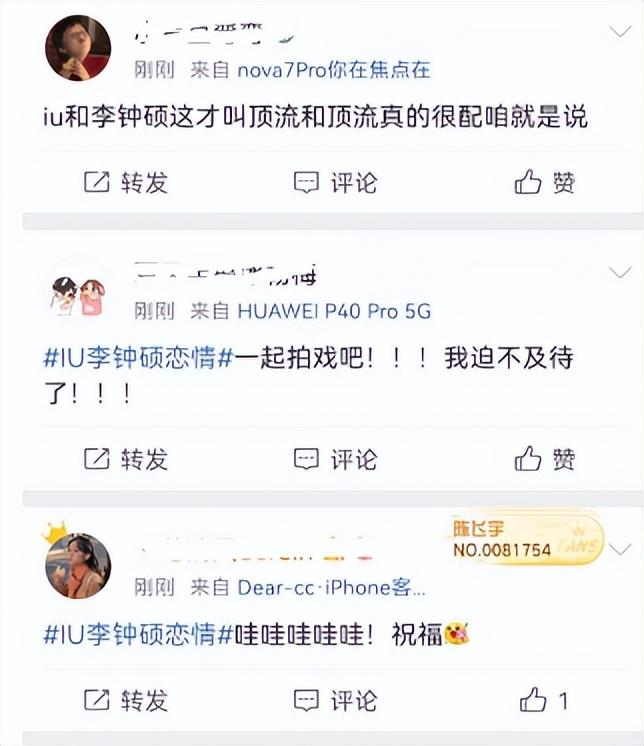Screen dimensions: 644x746
Task: Like the HUAWEI P40 Pro 5G user's post
Action: (545, 459)
